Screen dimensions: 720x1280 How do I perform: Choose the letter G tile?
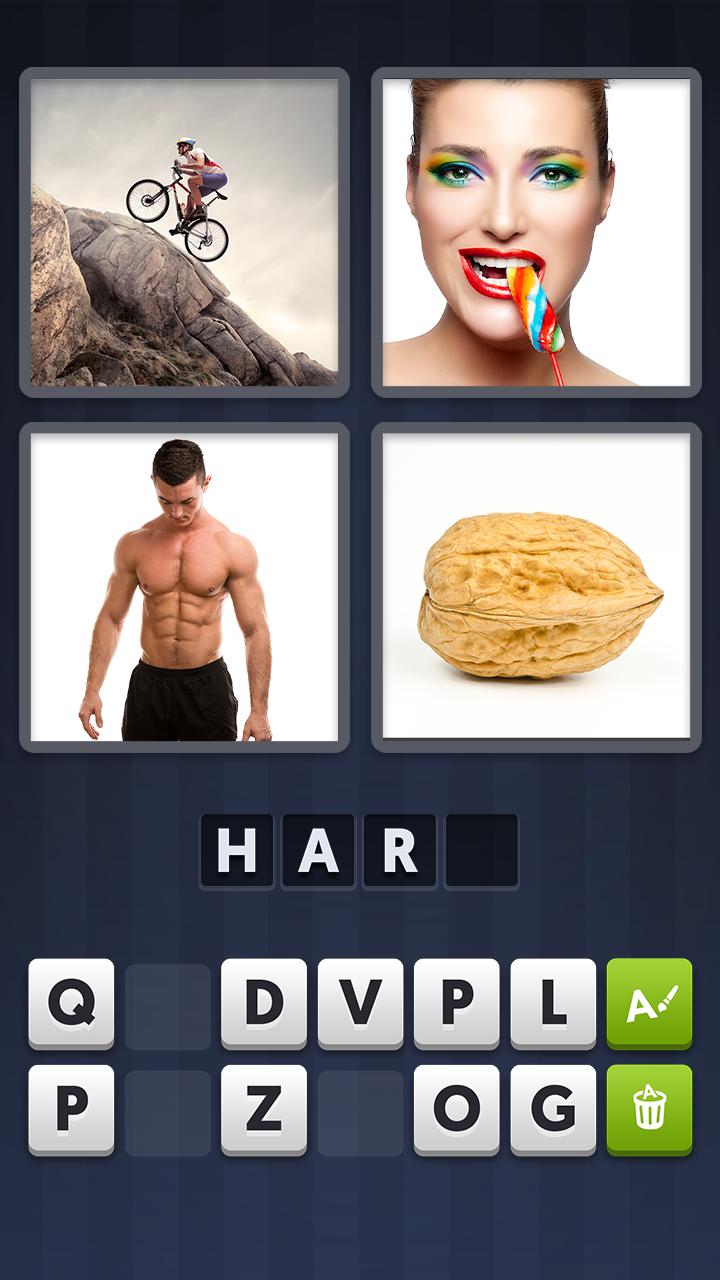tap(553, 1109)
